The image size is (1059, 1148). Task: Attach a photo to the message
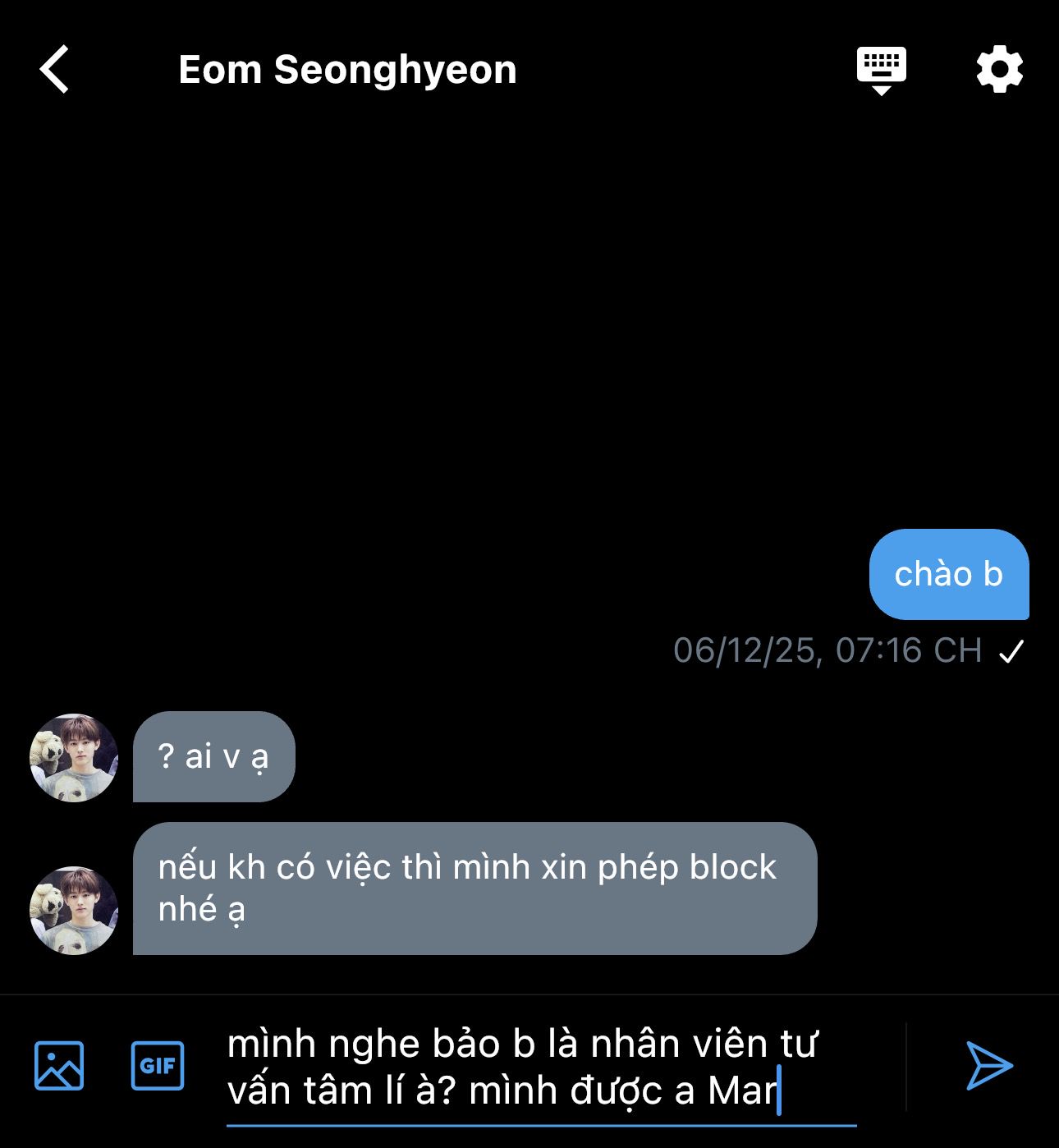coord(59,1066)
